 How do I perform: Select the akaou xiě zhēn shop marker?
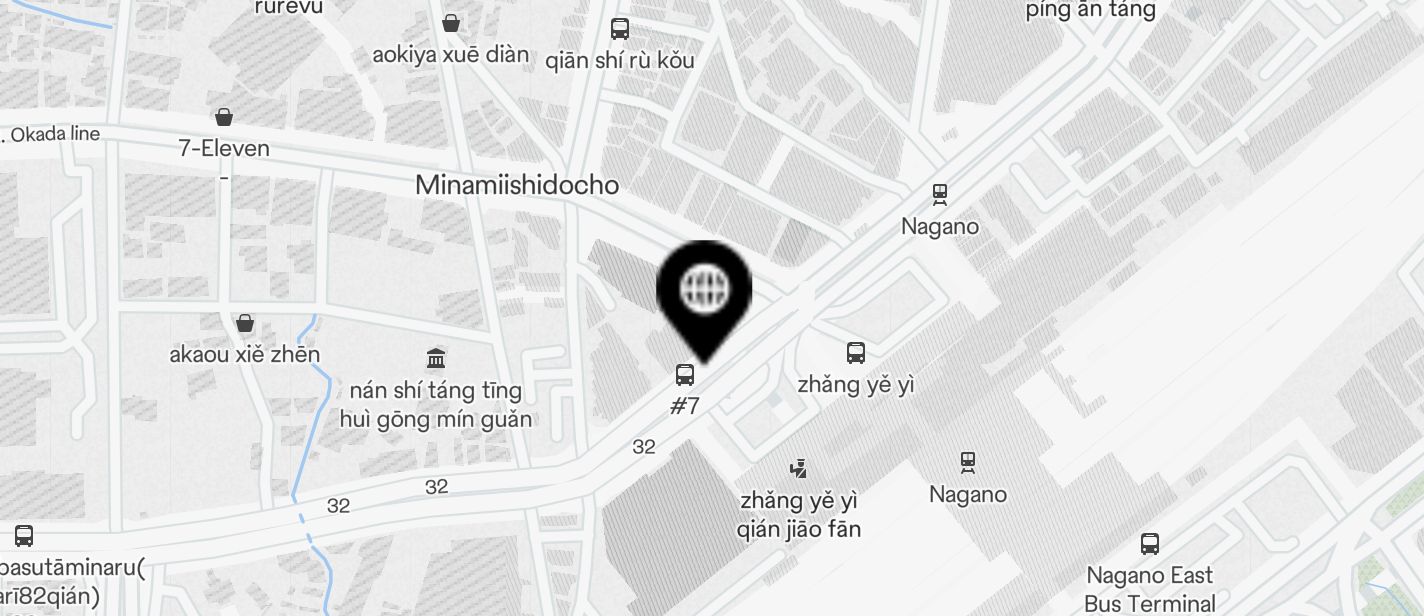point(245,324)
